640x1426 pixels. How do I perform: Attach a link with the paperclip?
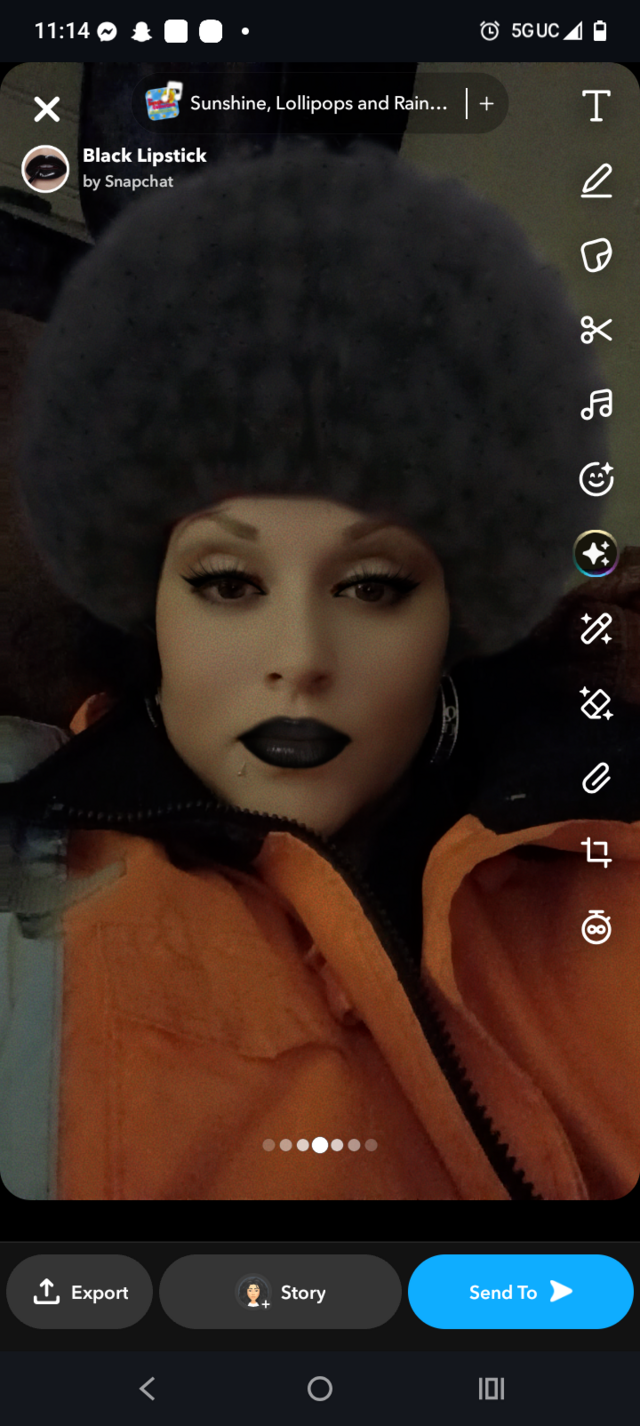coord(596,777)
